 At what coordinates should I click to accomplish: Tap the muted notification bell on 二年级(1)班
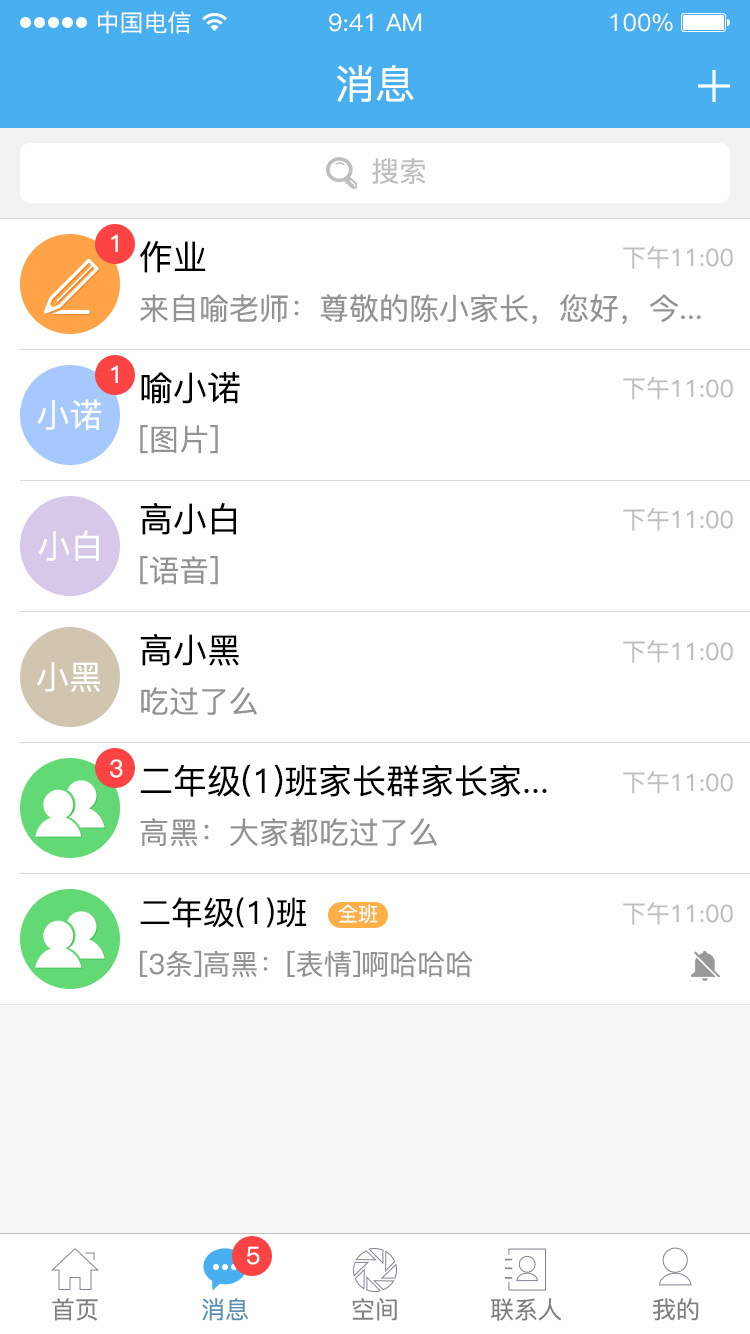[x=705, y=965]
